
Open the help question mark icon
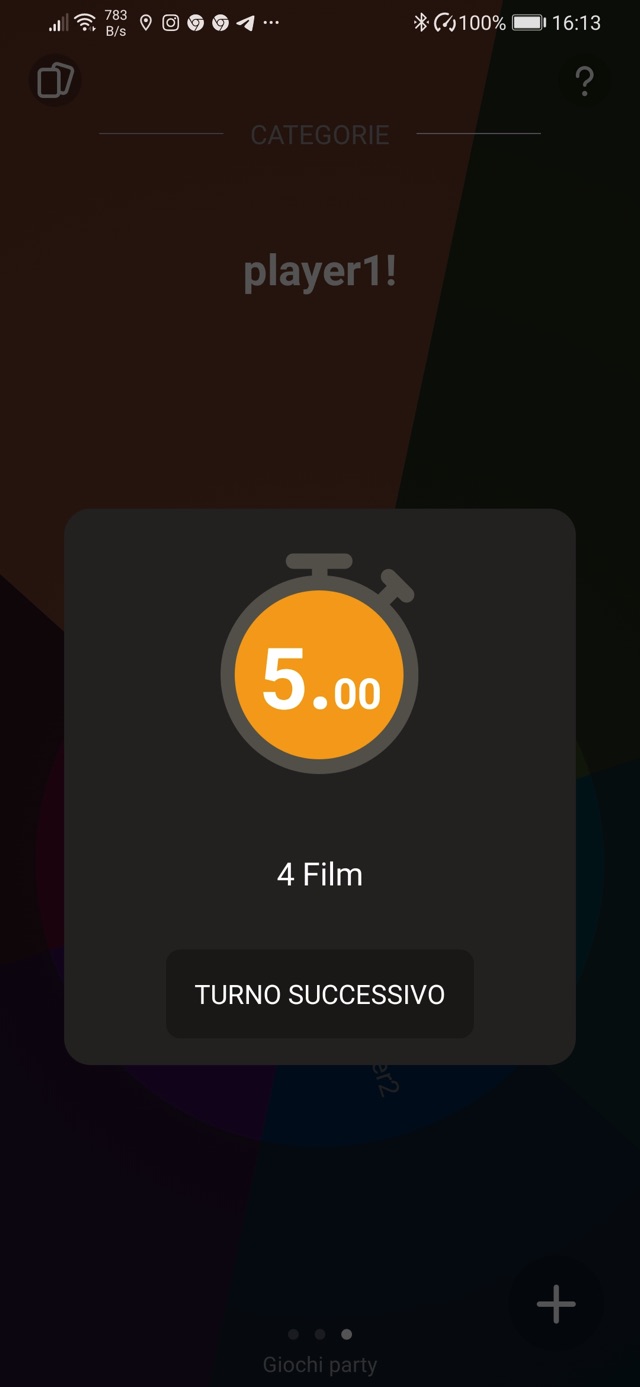[x=585, y=81]
